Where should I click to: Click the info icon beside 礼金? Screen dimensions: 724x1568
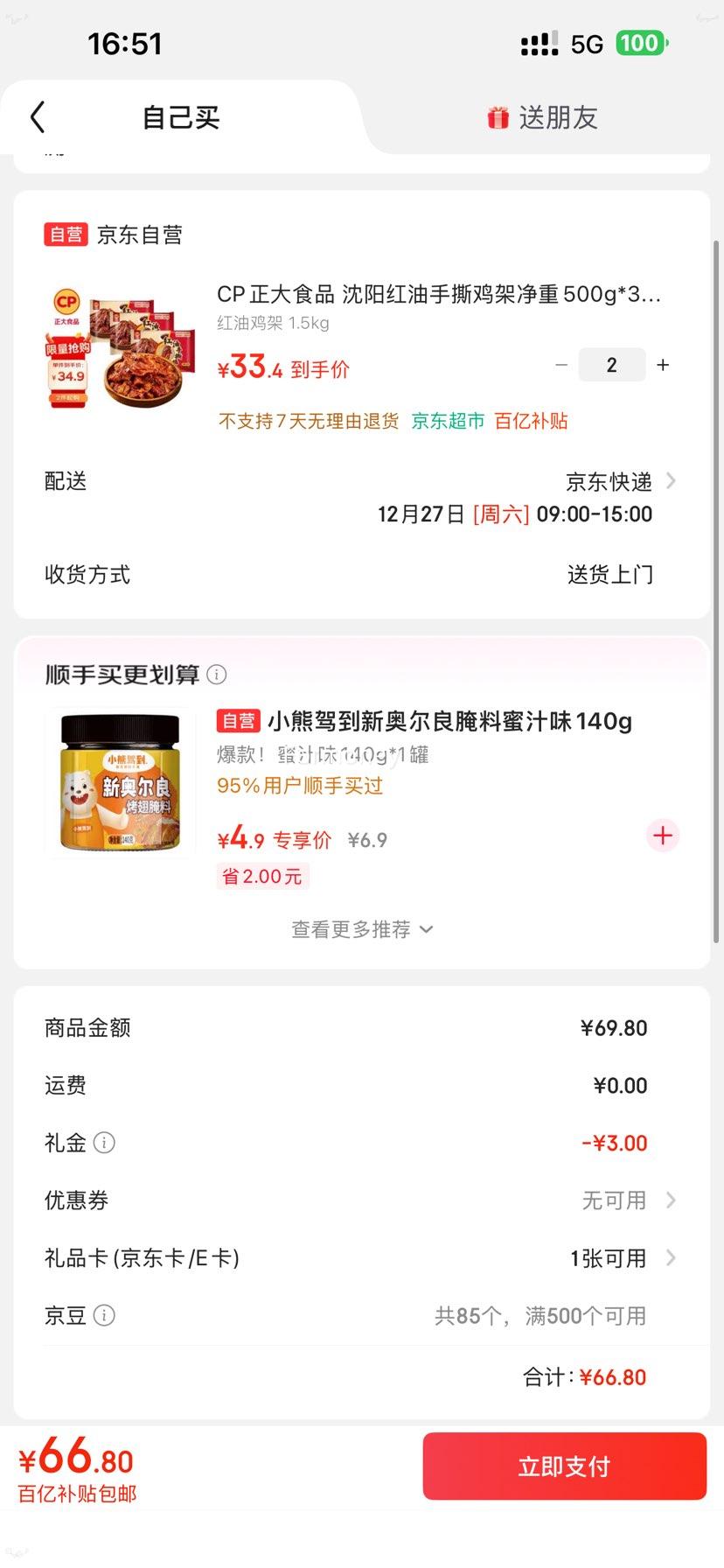[x=104, y=1142]
